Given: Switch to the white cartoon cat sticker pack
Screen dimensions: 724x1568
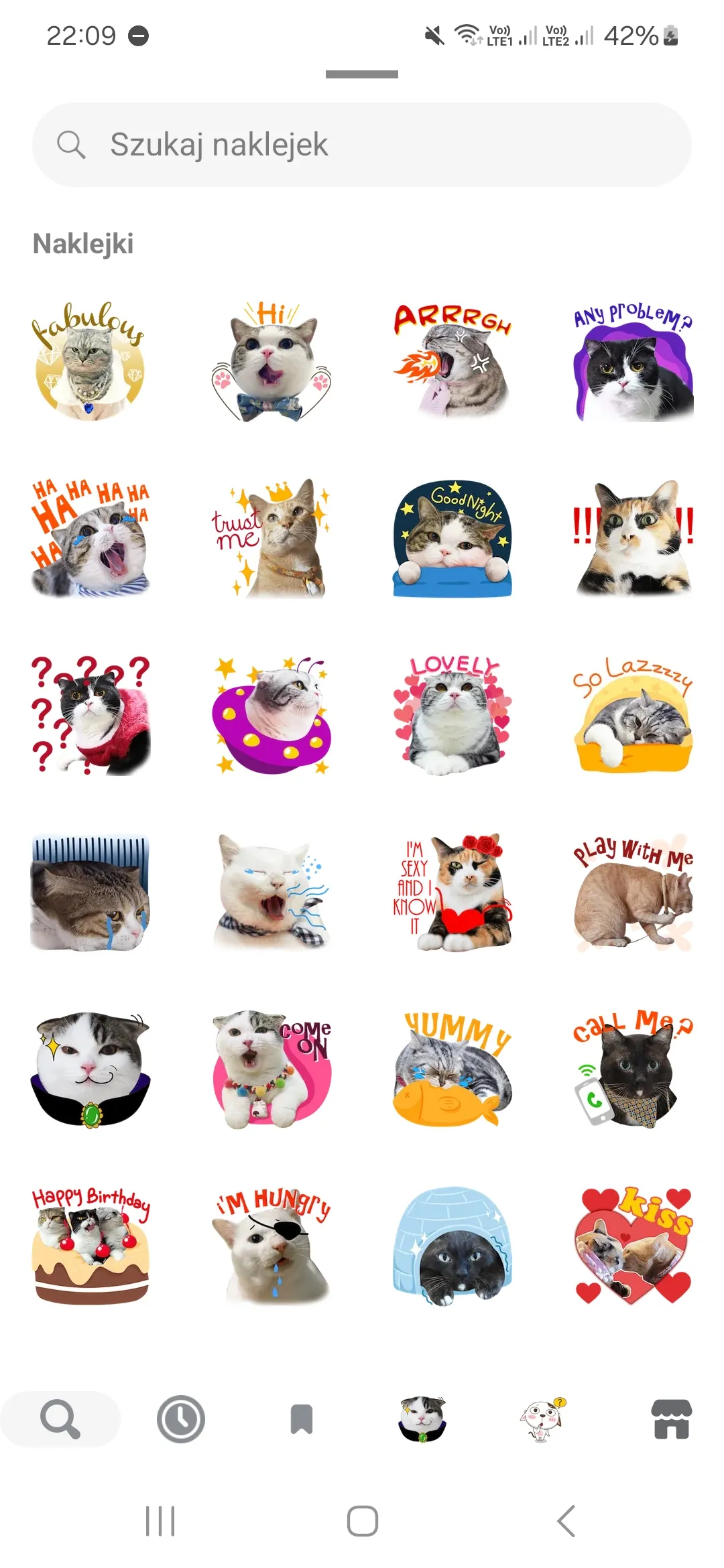Looking at the screenshot, I should [543, 1419].
